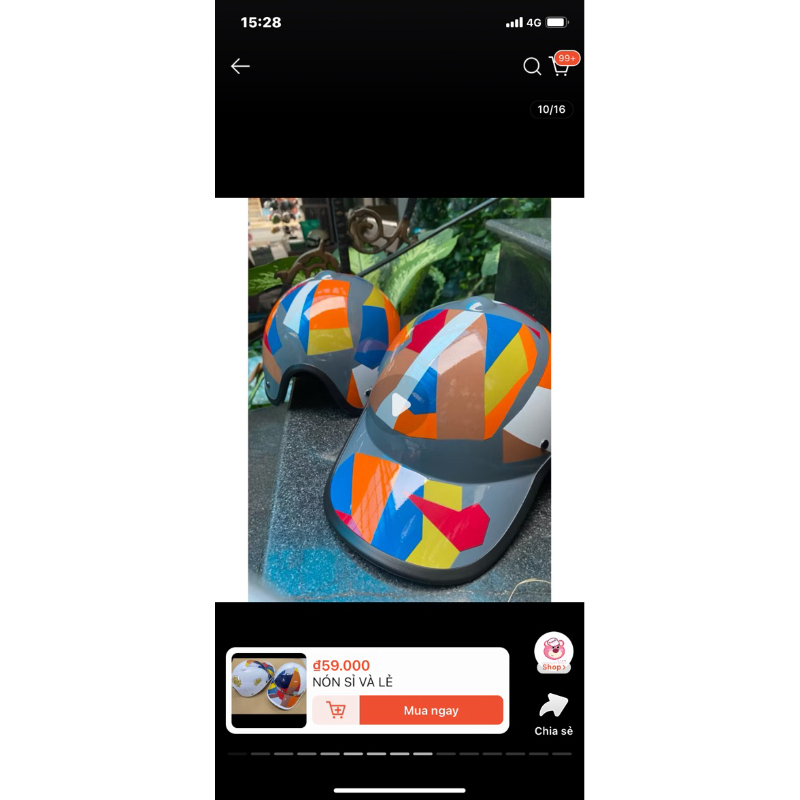Screen dimensions: 800x800
Task: Add NÓN SỈ VÀ LẺ to cart
Action: [x=336, y=710]
